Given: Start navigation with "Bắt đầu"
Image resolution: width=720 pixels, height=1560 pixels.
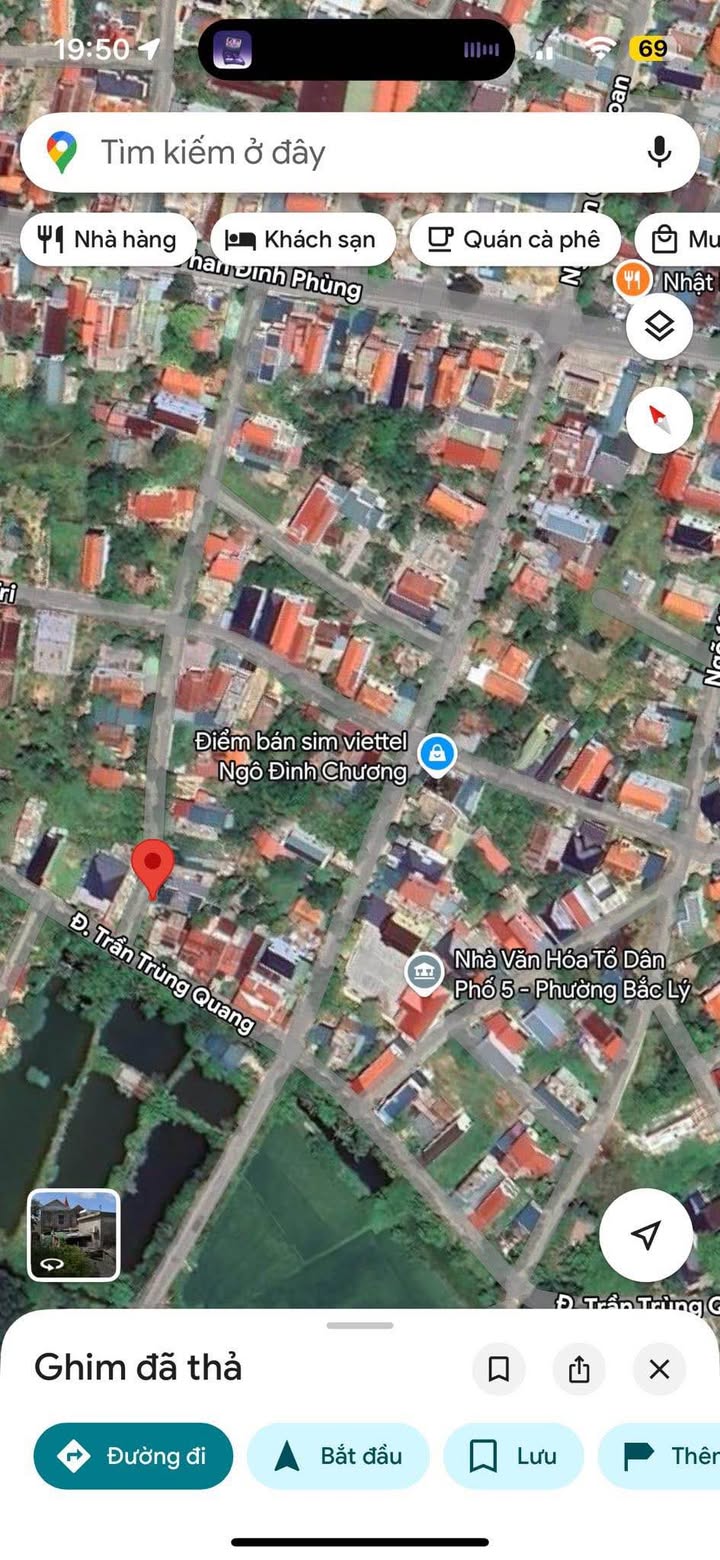Looking at the screenshot, I should tap(338, 1456).
